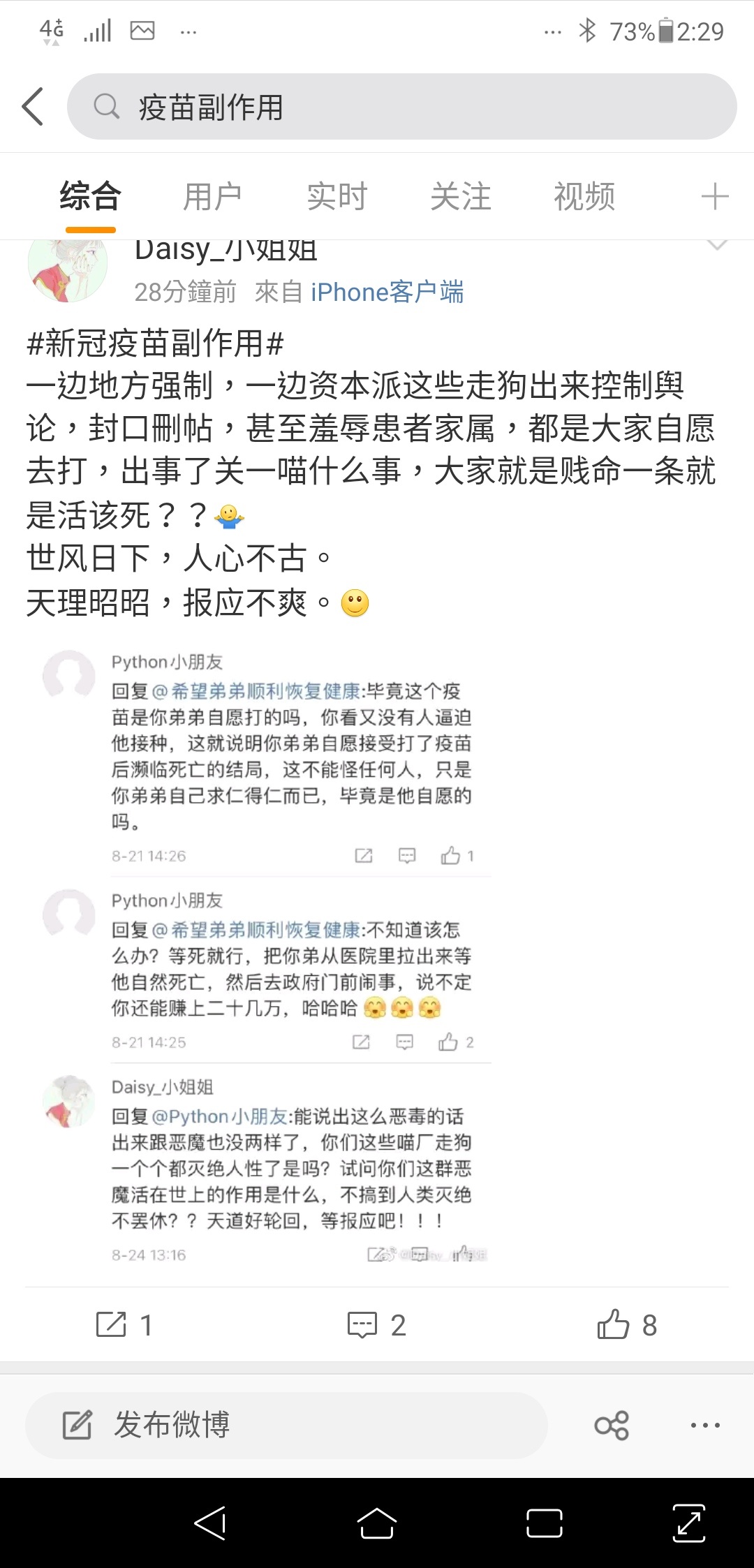The height and width of the screenshot is (1568, 754).
Task: Comment on Daisy_小姐姐's post
Action: tap(377, 1324)
